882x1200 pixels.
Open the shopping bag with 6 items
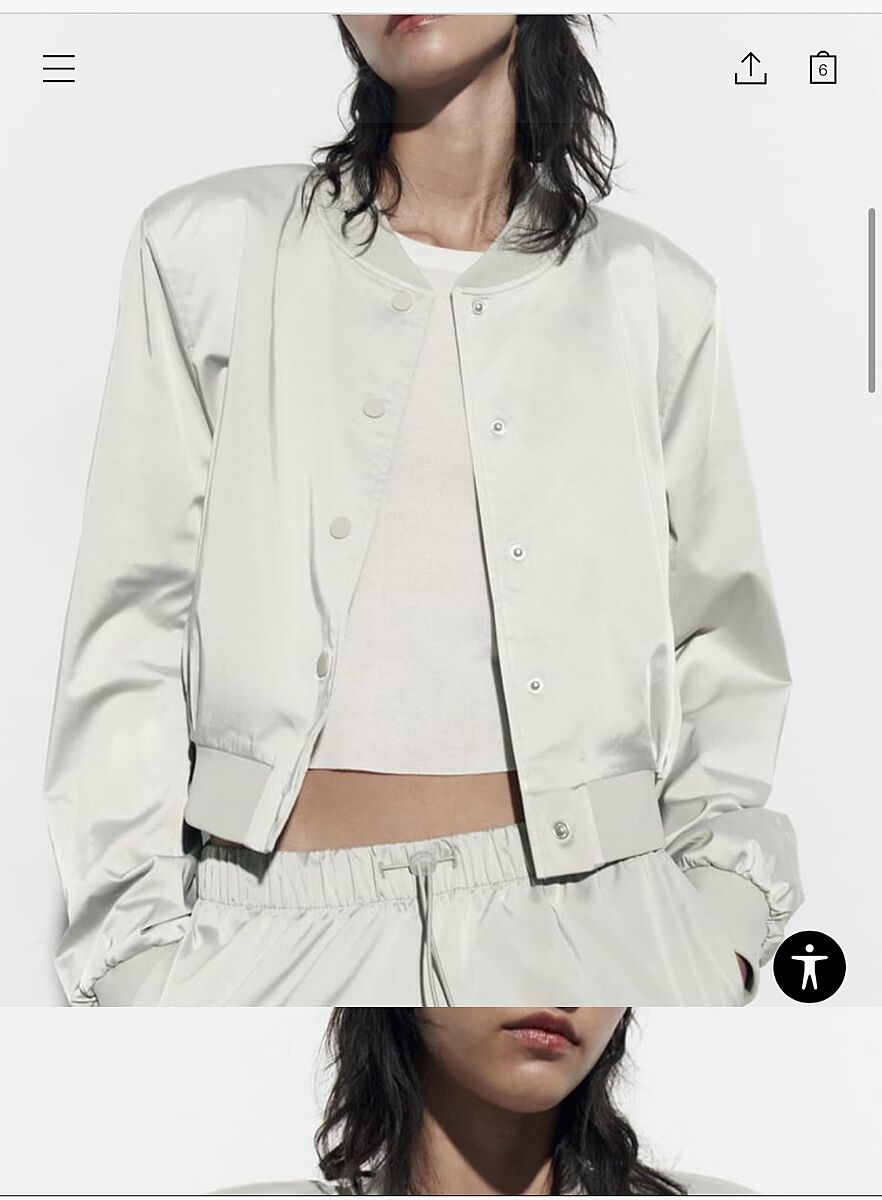click(822, 68)
